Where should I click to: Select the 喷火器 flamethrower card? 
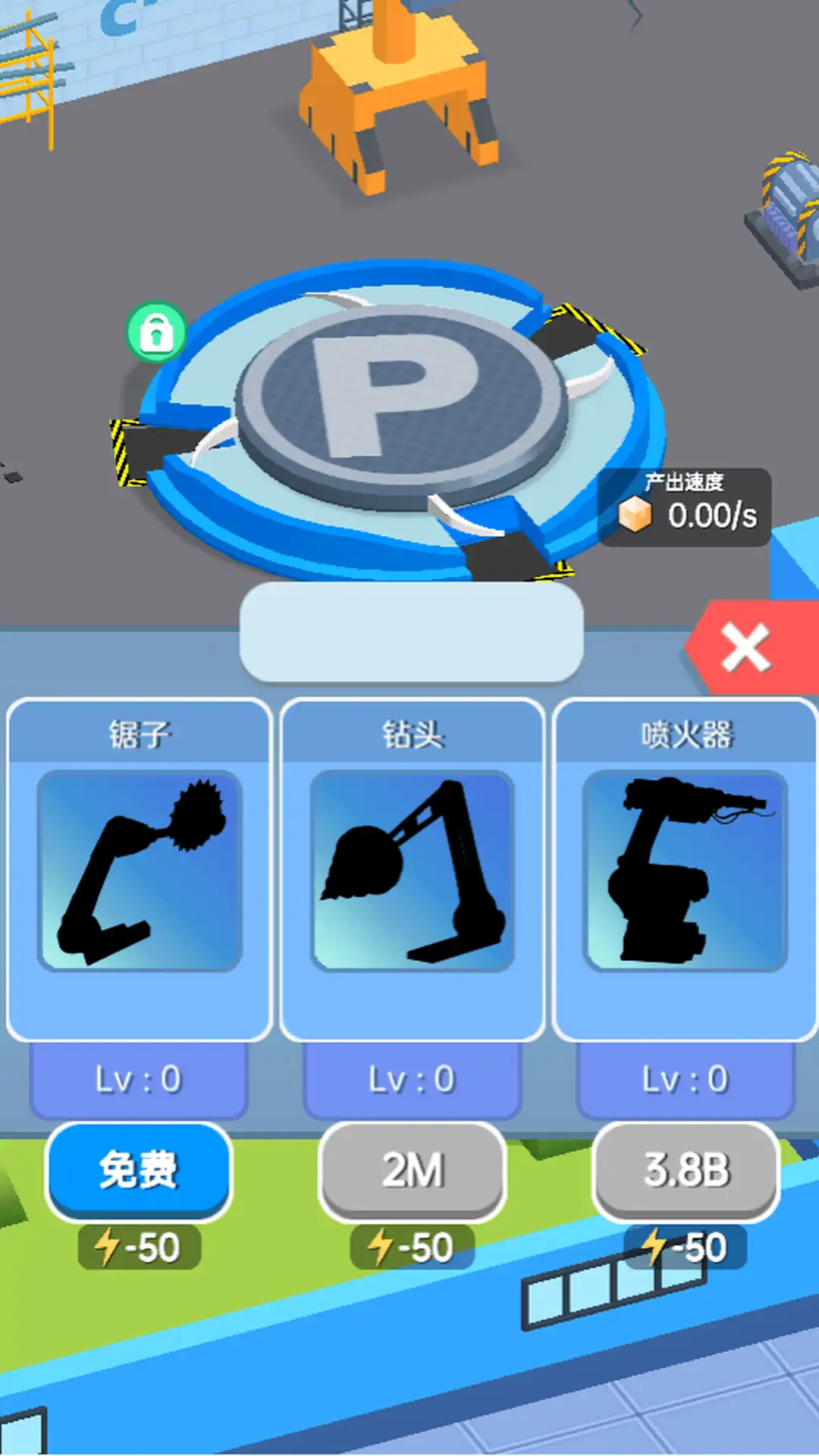(686, 870)
